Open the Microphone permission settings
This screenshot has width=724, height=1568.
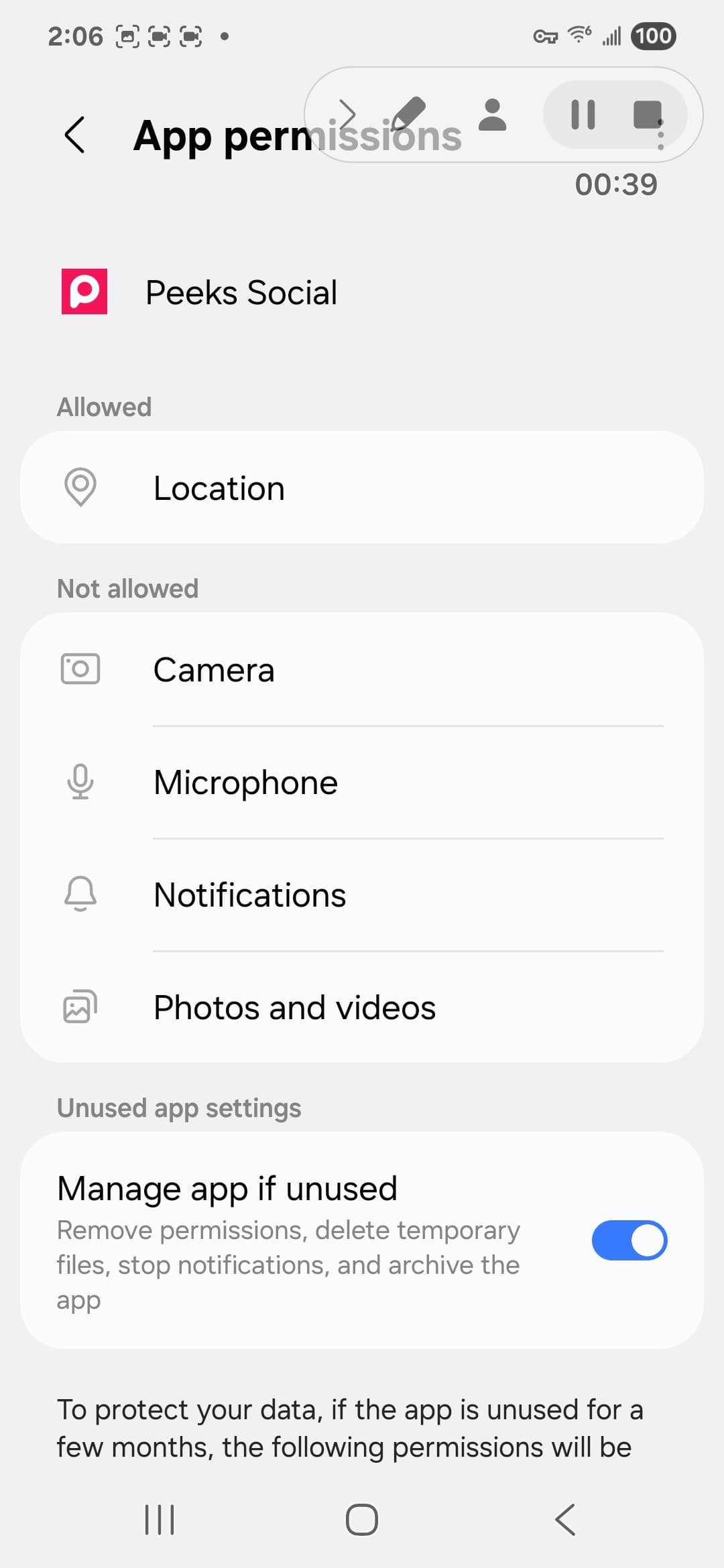[x=362, y=782]
